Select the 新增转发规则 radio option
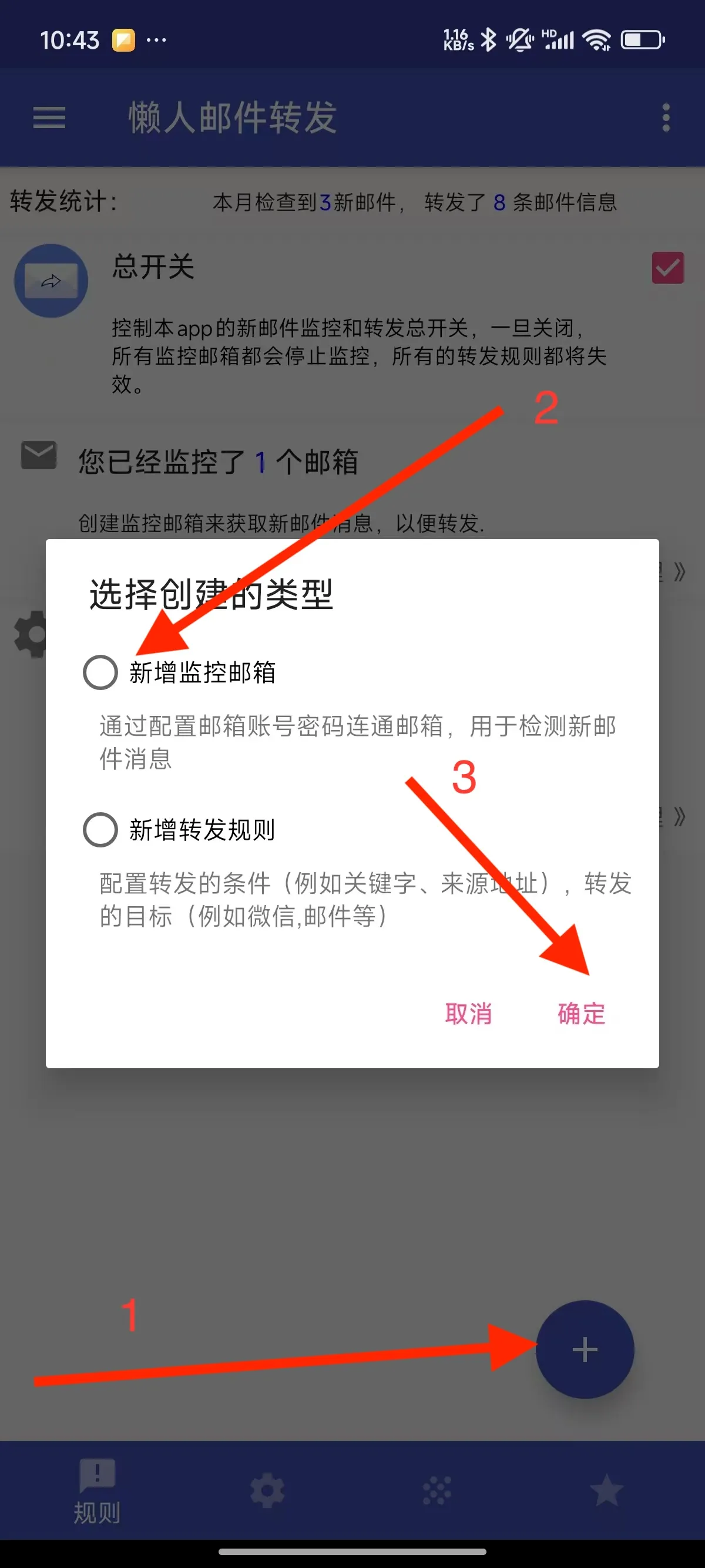The width and height of the screenshot is (705, 1568). tap(100, 830)
